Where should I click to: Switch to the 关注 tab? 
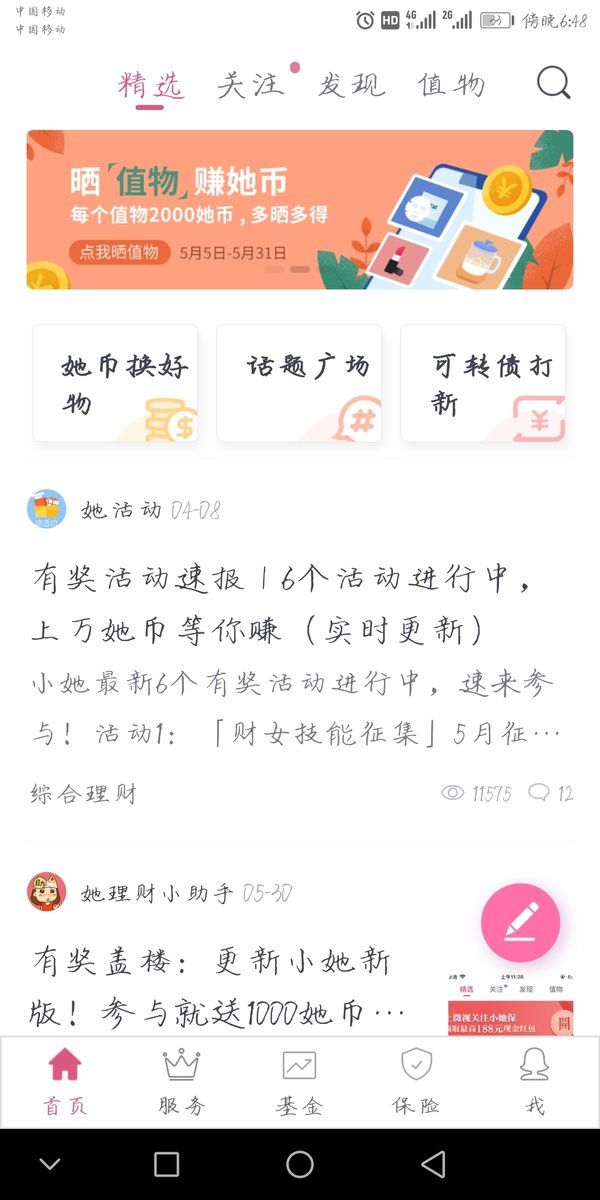point(250,85)
